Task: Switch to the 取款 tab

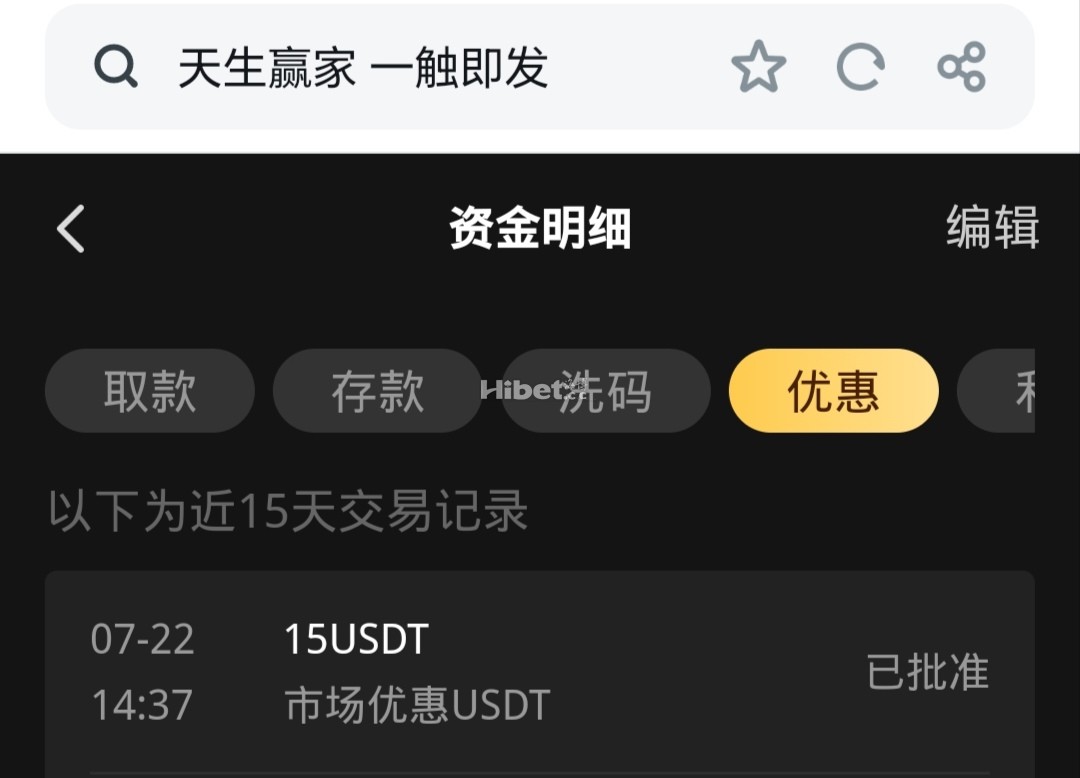Action: point(150,391)
